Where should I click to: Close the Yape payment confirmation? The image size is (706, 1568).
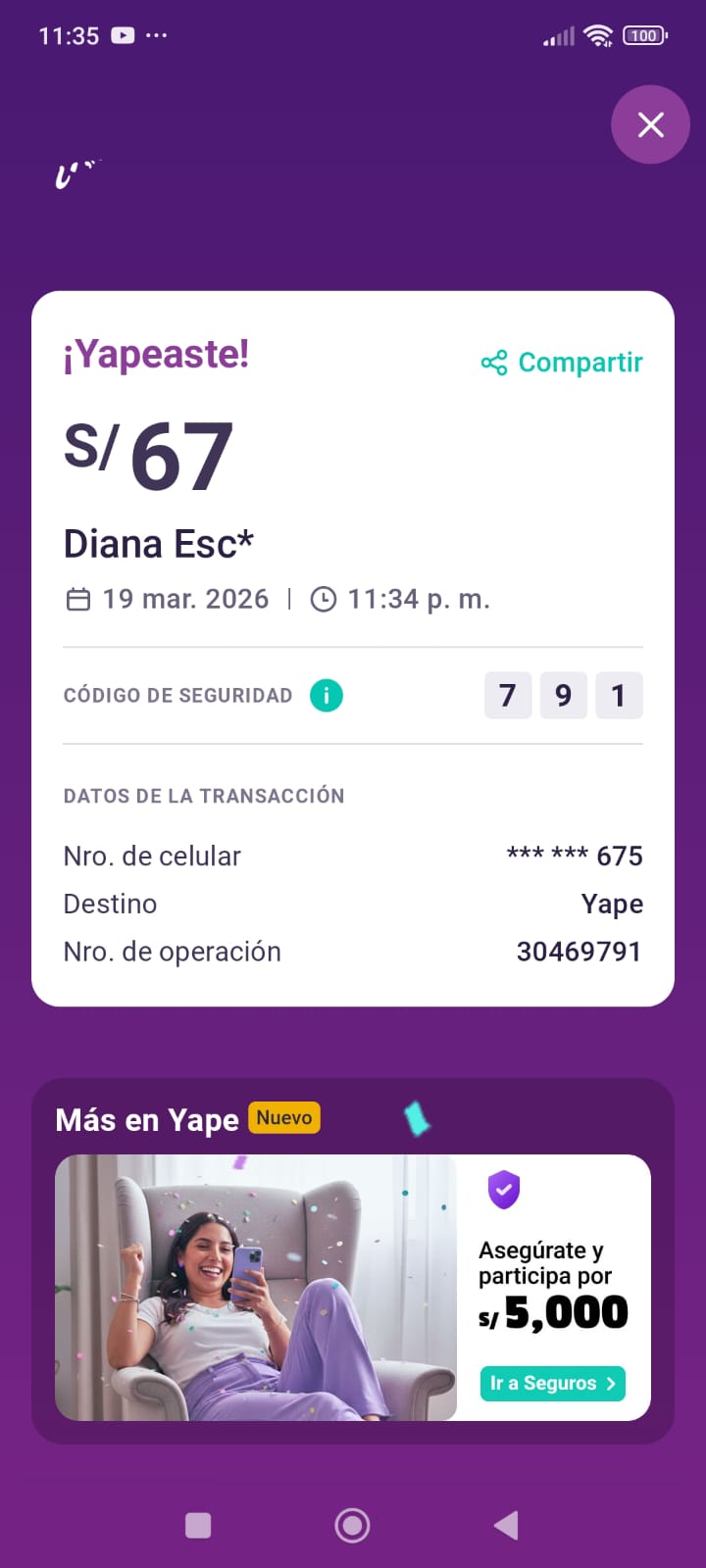[x=650, y=124]
